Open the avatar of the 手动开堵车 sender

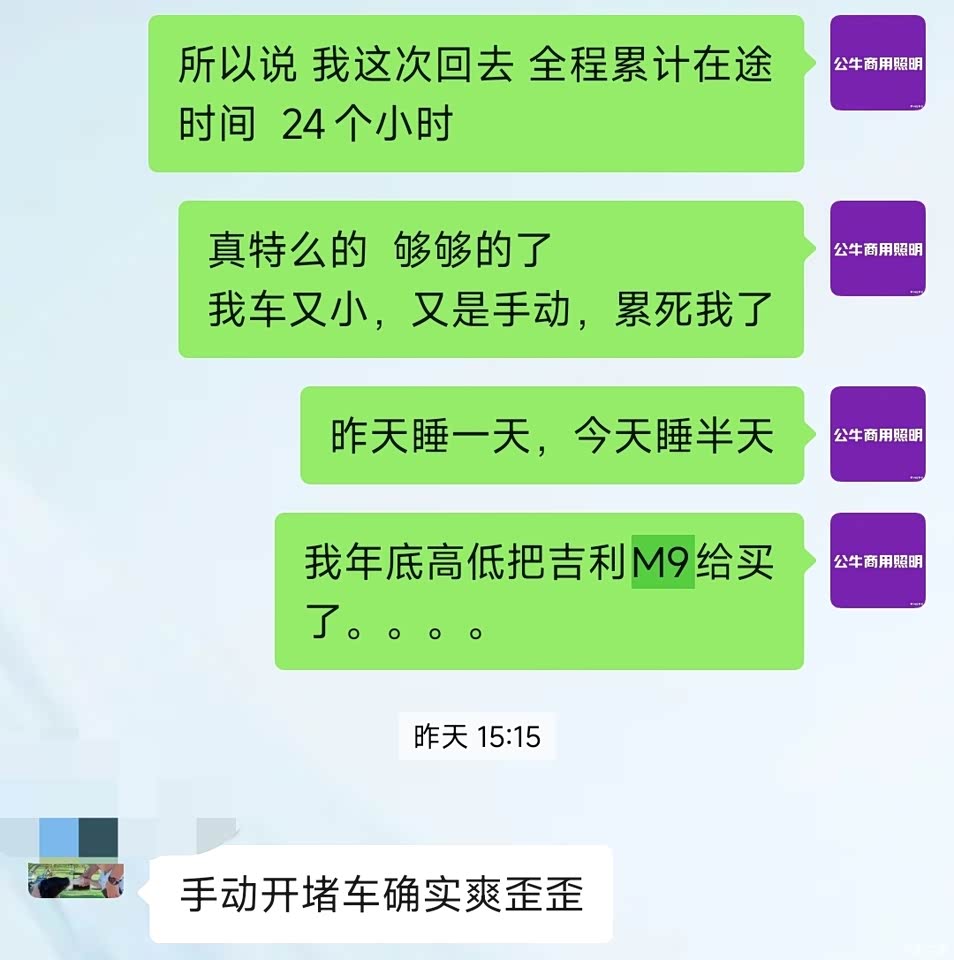click(x=76, y=878)
